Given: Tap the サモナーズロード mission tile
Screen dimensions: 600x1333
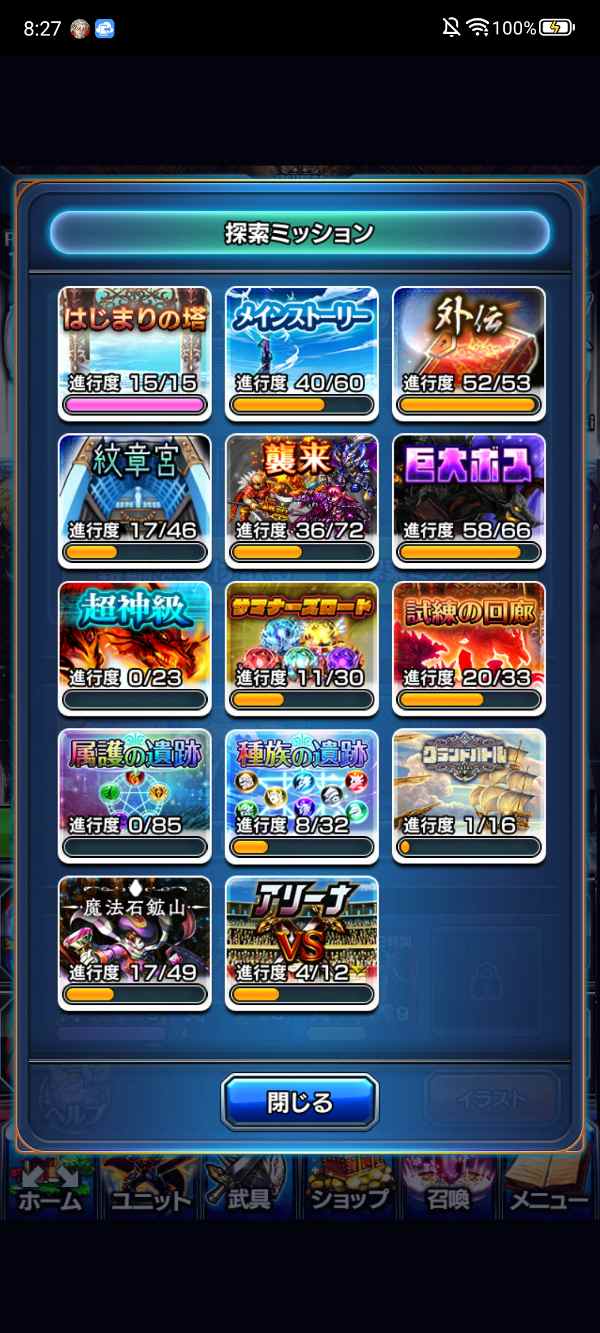Looking at the screenshot, I should [x=302, y=647].
